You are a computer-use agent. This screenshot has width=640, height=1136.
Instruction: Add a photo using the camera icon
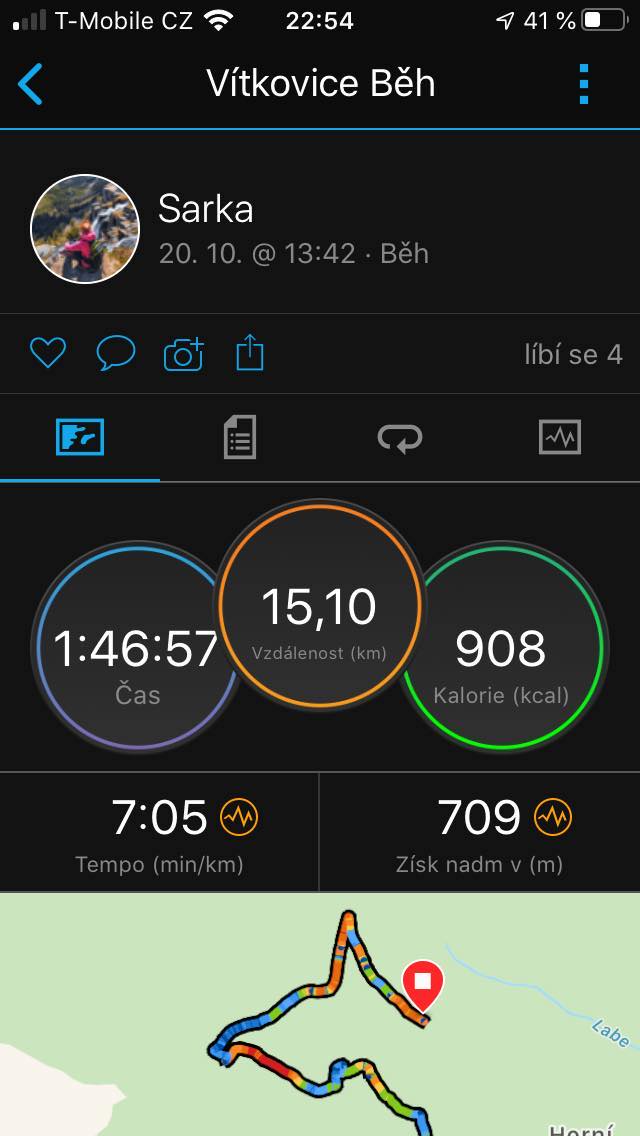pyautogui.click(x=184, y=354)
